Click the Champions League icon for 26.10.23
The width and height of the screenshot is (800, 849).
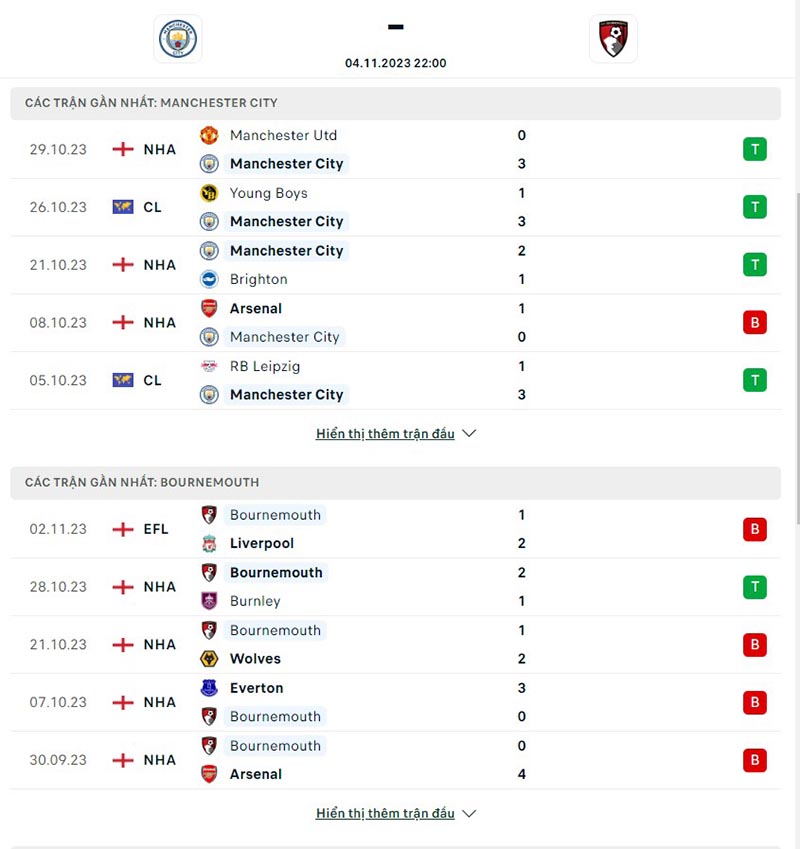(x=122, y=207)
